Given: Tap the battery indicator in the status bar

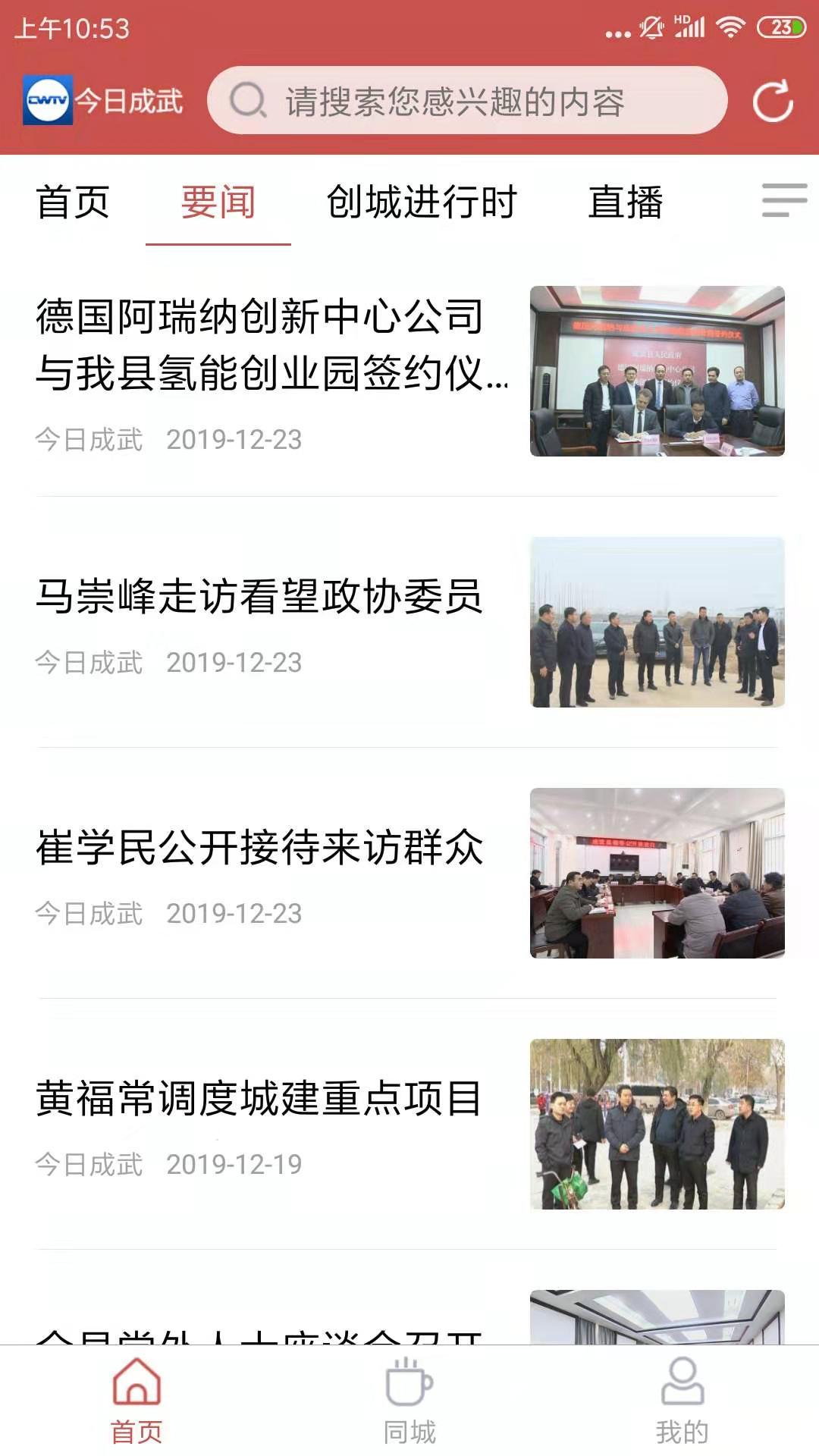Looking at the screenshot, I should click(782, 27).
